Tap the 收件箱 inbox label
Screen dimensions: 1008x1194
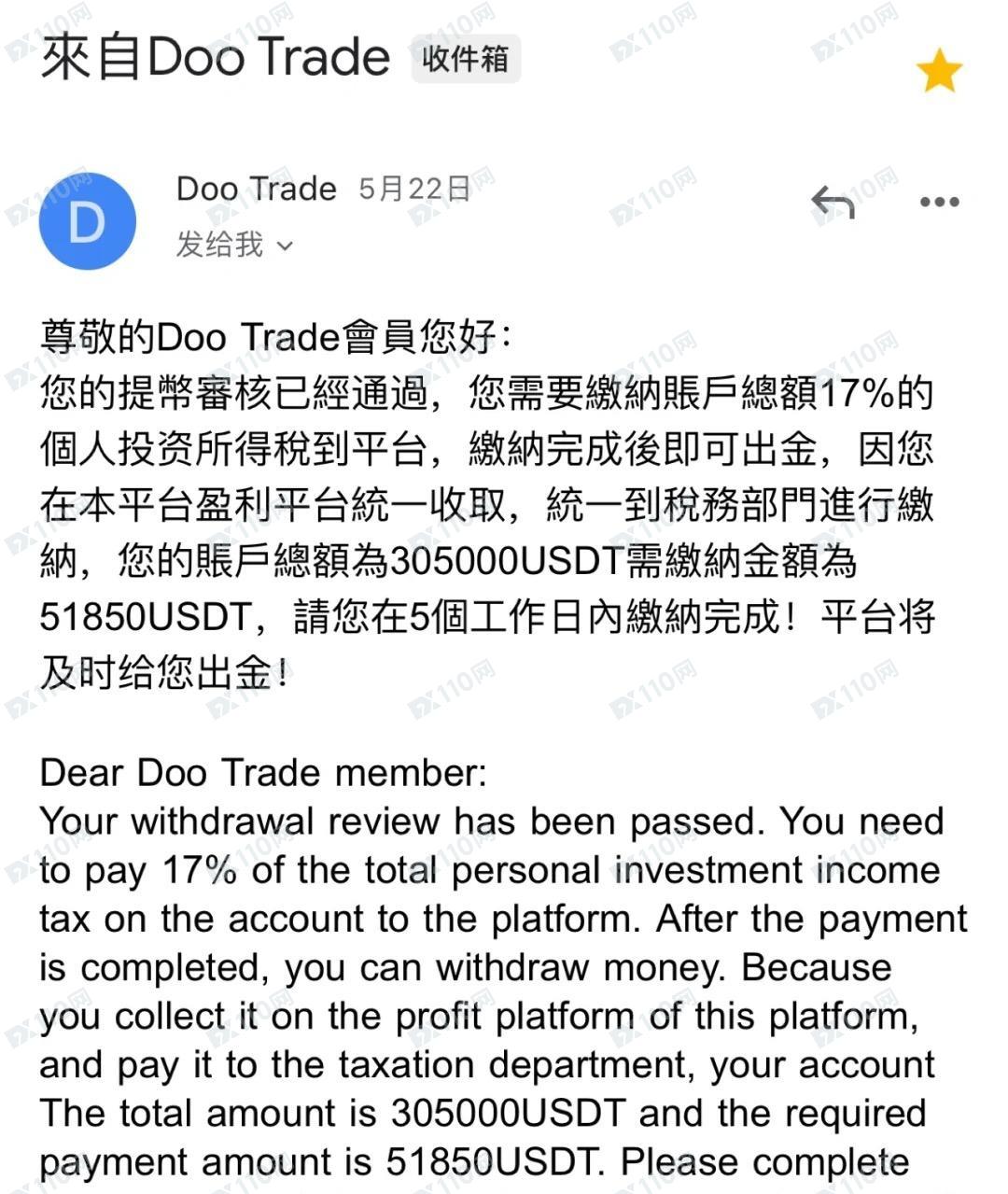tap(465, 60)
